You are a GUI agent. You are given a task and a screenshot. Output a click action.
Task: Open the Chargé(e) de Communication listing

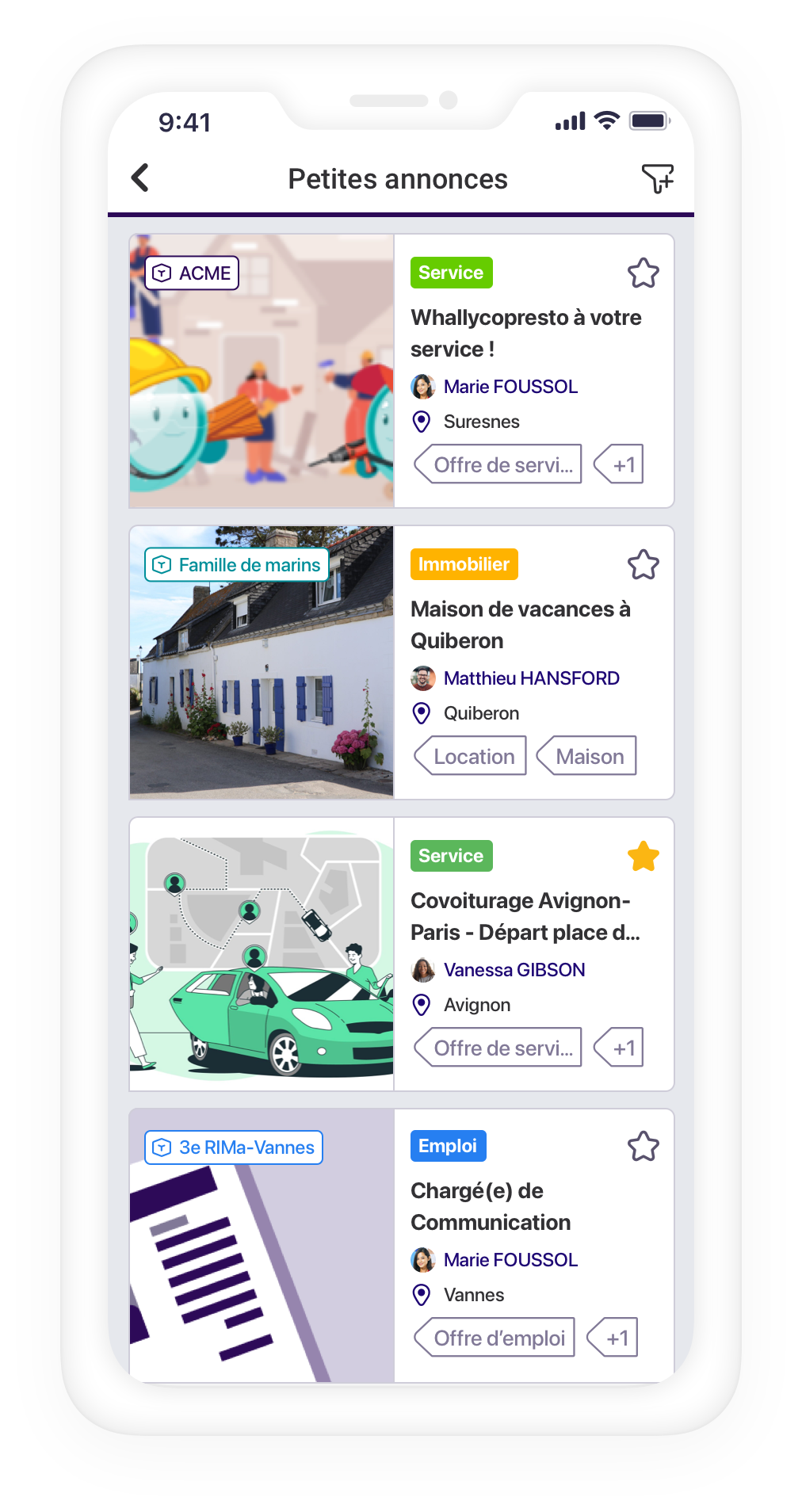[490, 1206]
